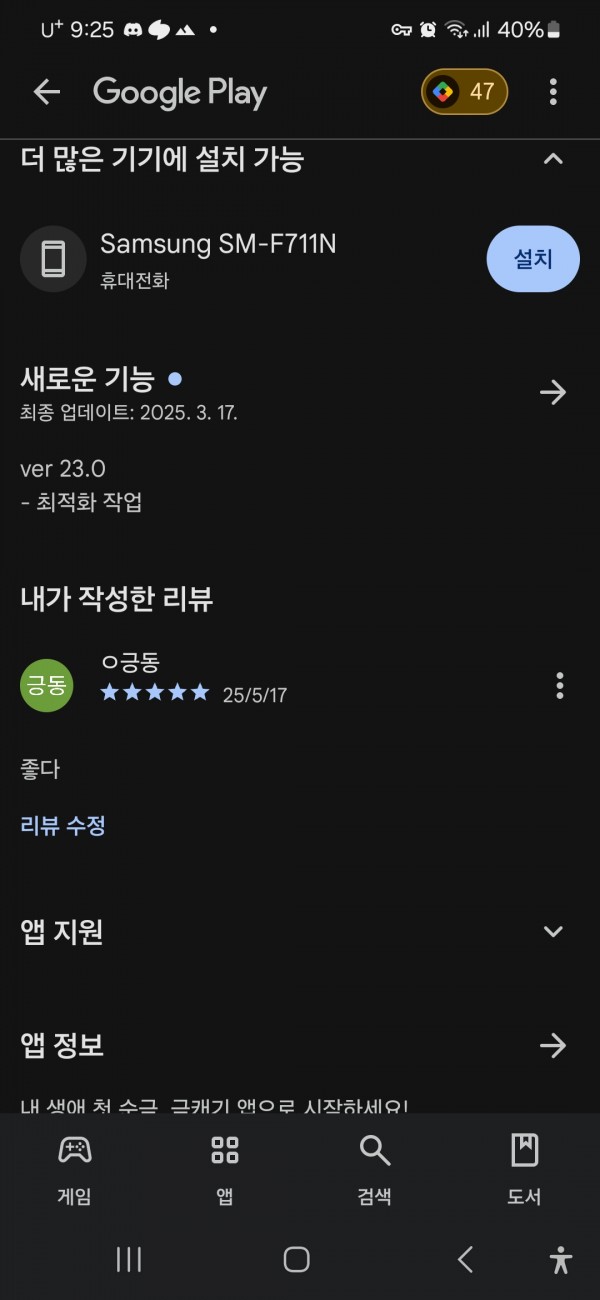This screenshot has width=600, height=1300.
Task: Tap 리뷰 수정 to edit review
Action: (x=63, y=826)
